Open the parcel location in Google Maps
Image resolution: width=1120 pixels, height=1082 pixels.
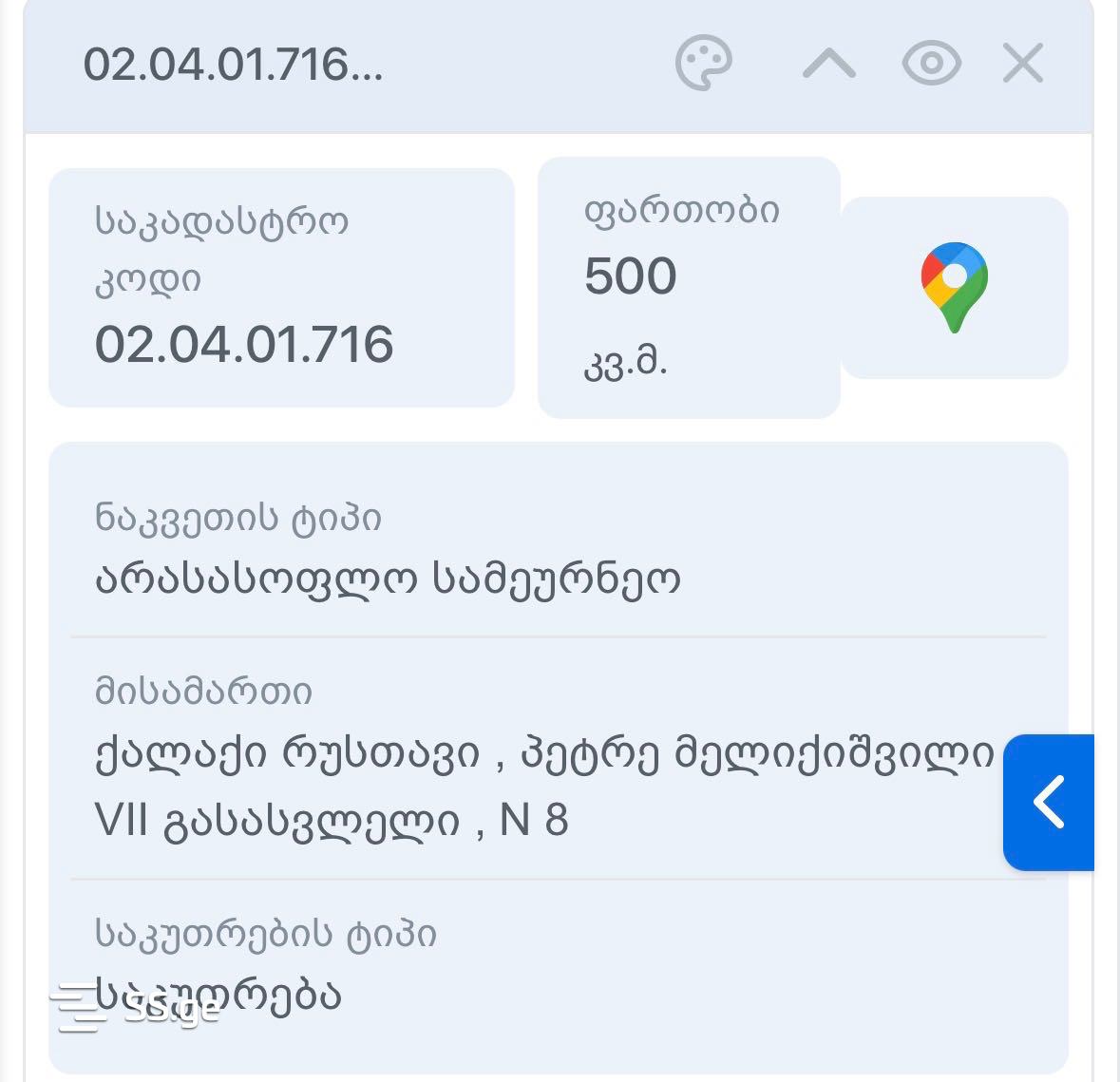tap(955, 288)
